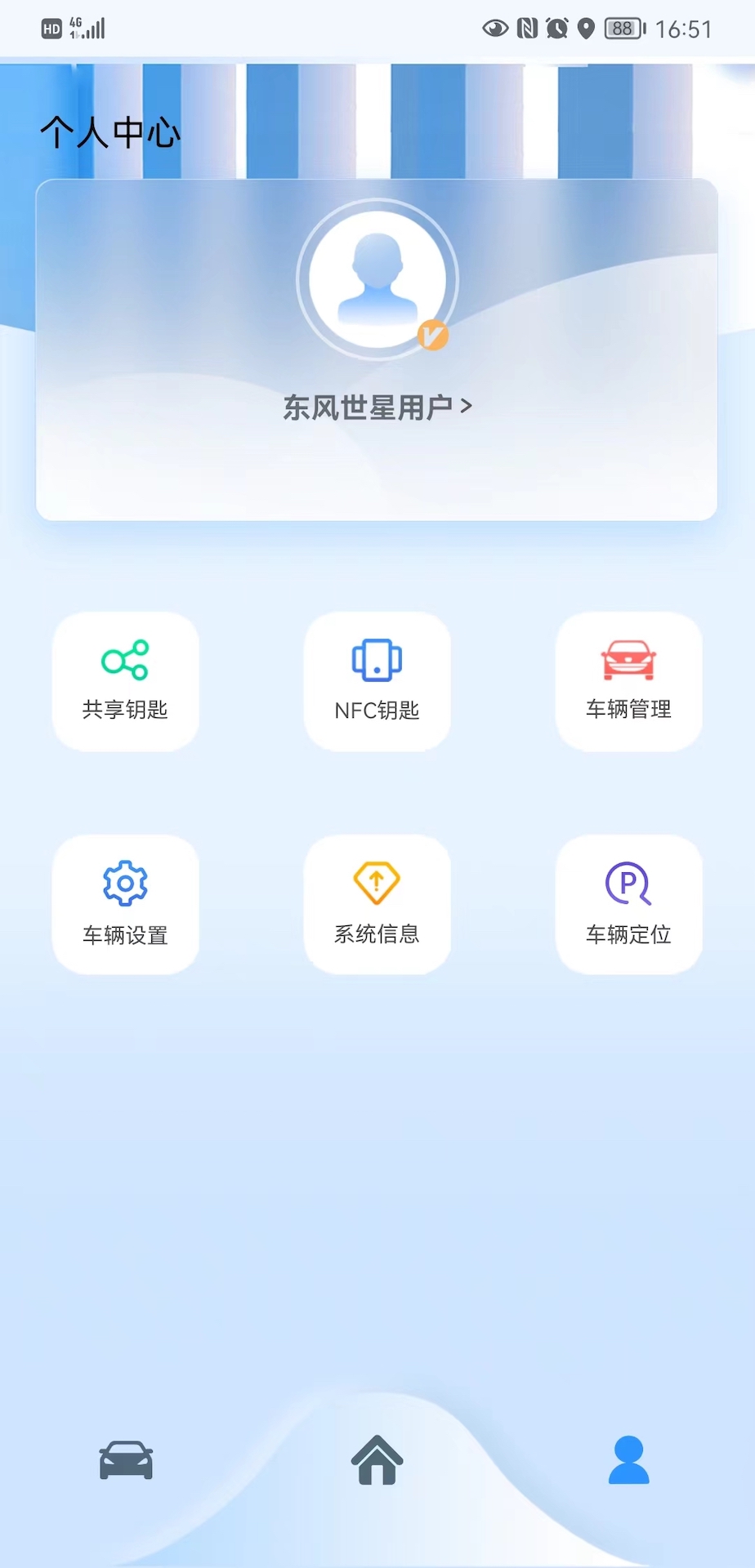Open 车辆定位 vehicle locator

pyautogui.click(x=628, y=904)
